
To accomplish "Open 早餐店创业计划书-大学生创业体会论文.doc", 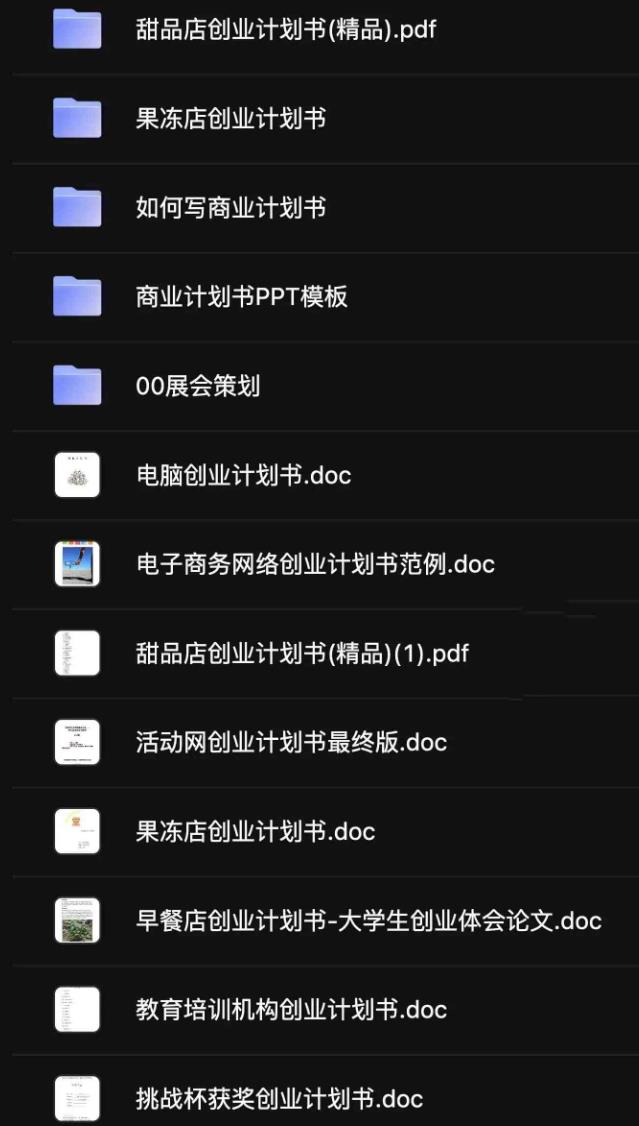I will pos(368,920).
